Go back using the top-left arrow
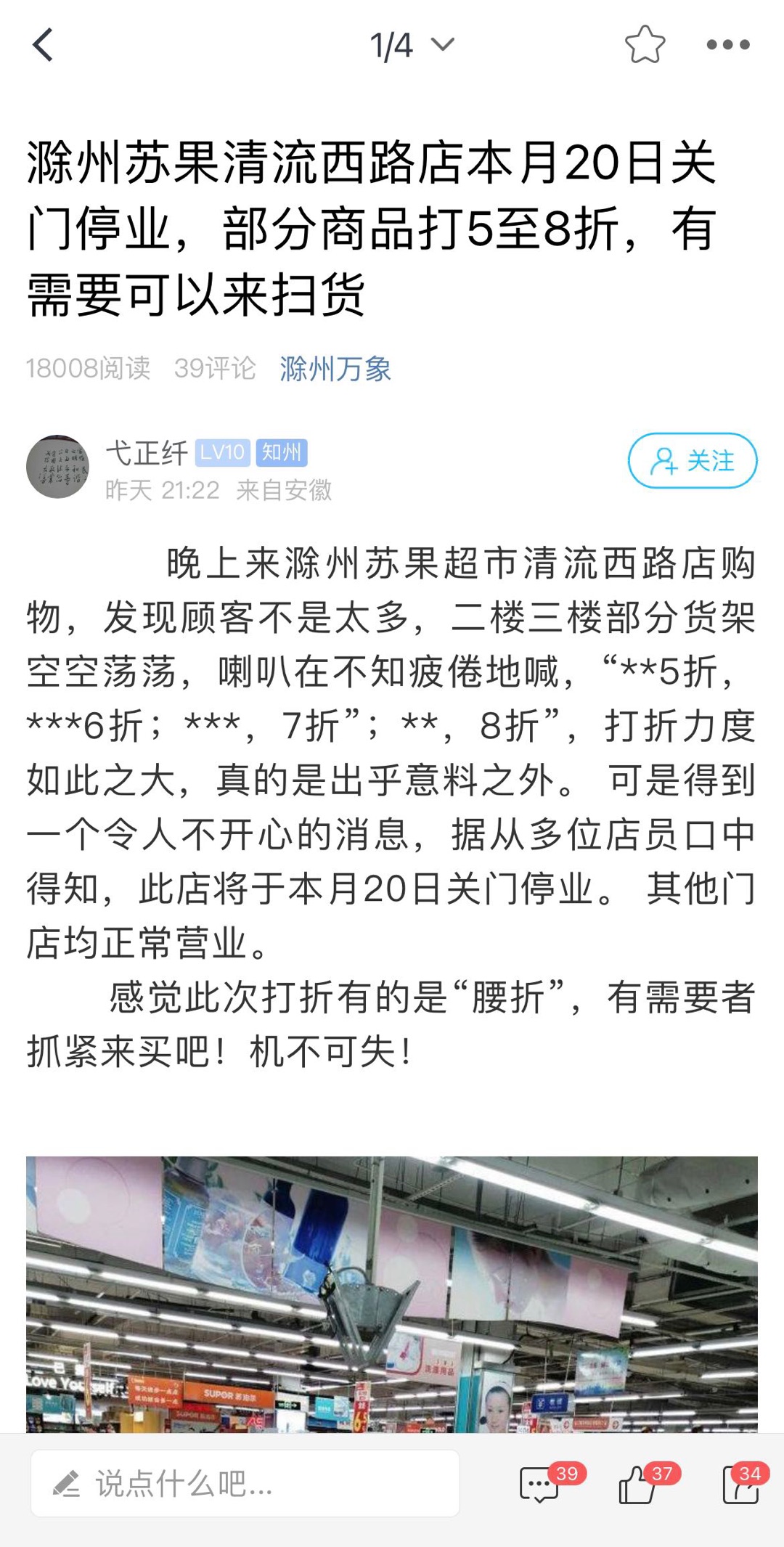The width and height of the screenshot is (784, 1547). pos(44,45)
